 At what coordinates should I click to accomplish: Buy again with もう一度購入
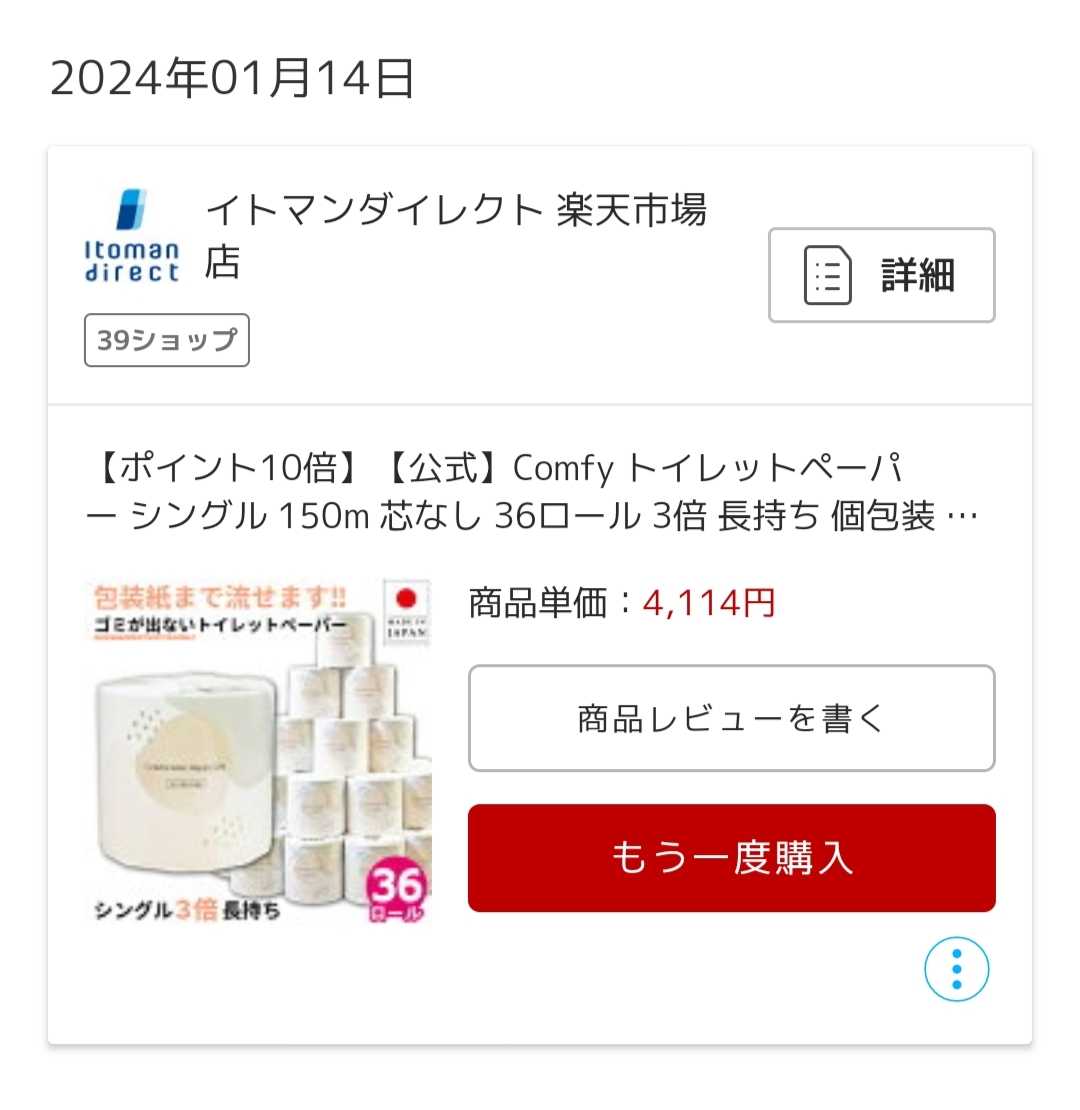[731, 858]
